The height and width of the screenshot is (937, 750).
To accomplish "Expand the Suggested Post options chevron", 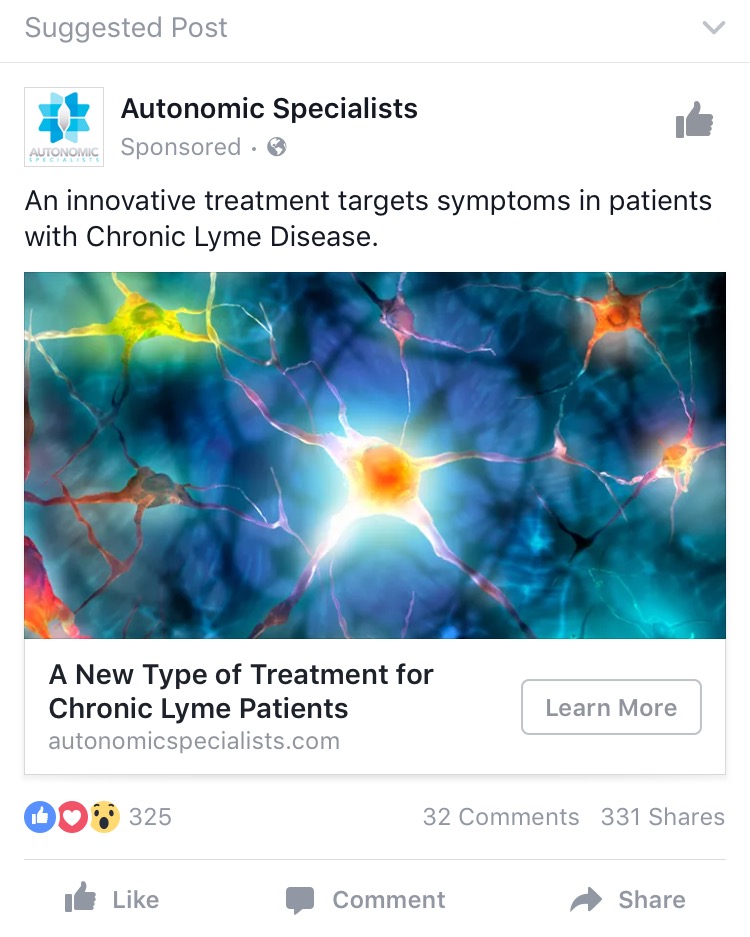I will tap(713, 28).
